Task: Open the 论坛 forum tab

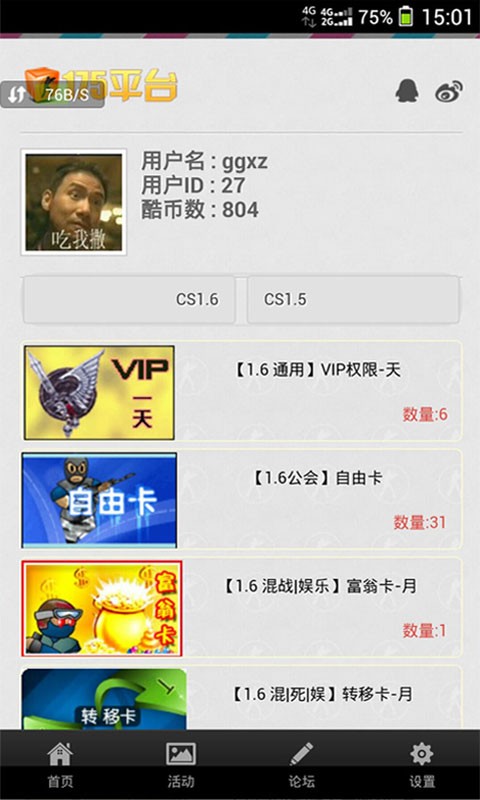Action: (301, 765)
